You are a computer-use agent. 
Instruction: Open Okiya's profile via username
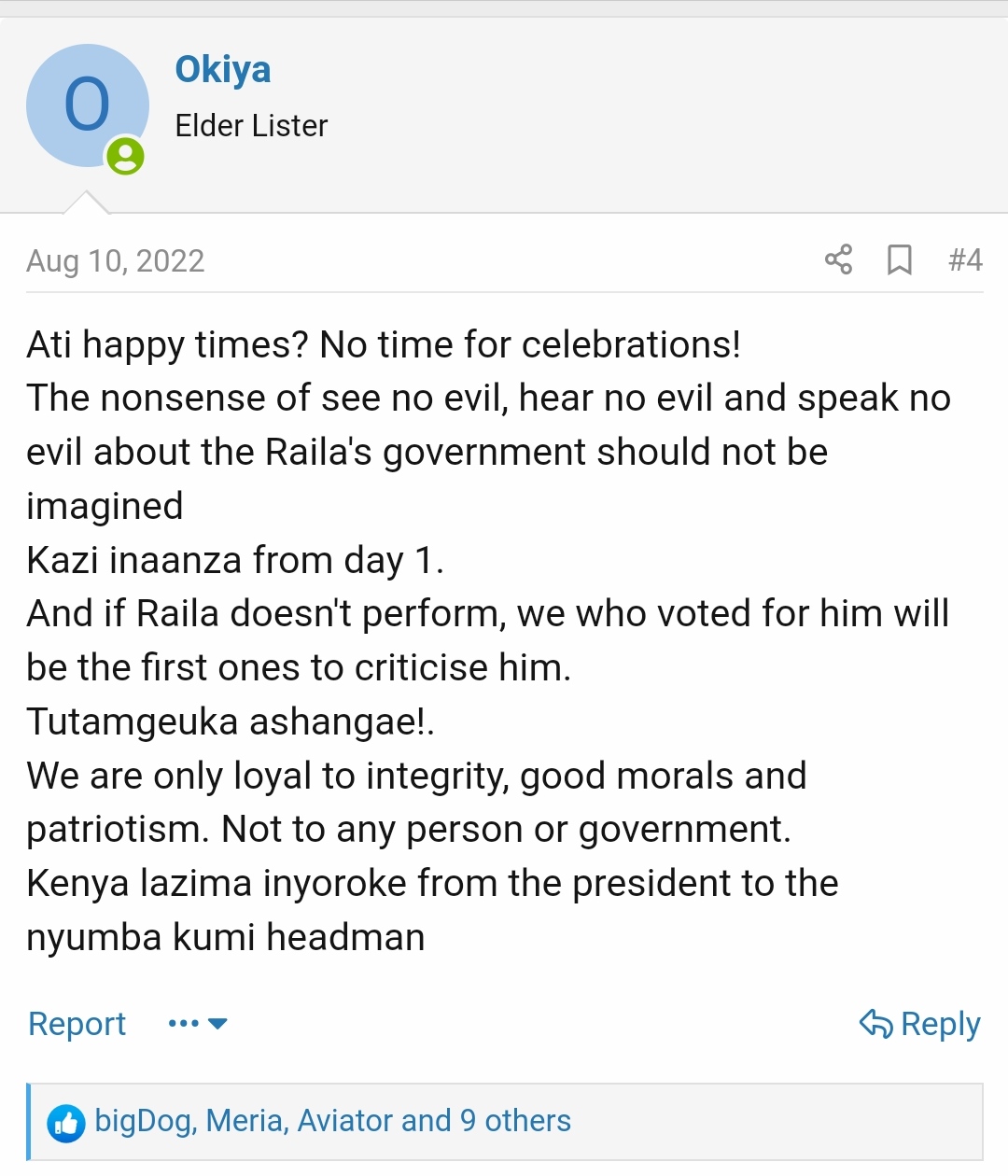tap(222, 70)
